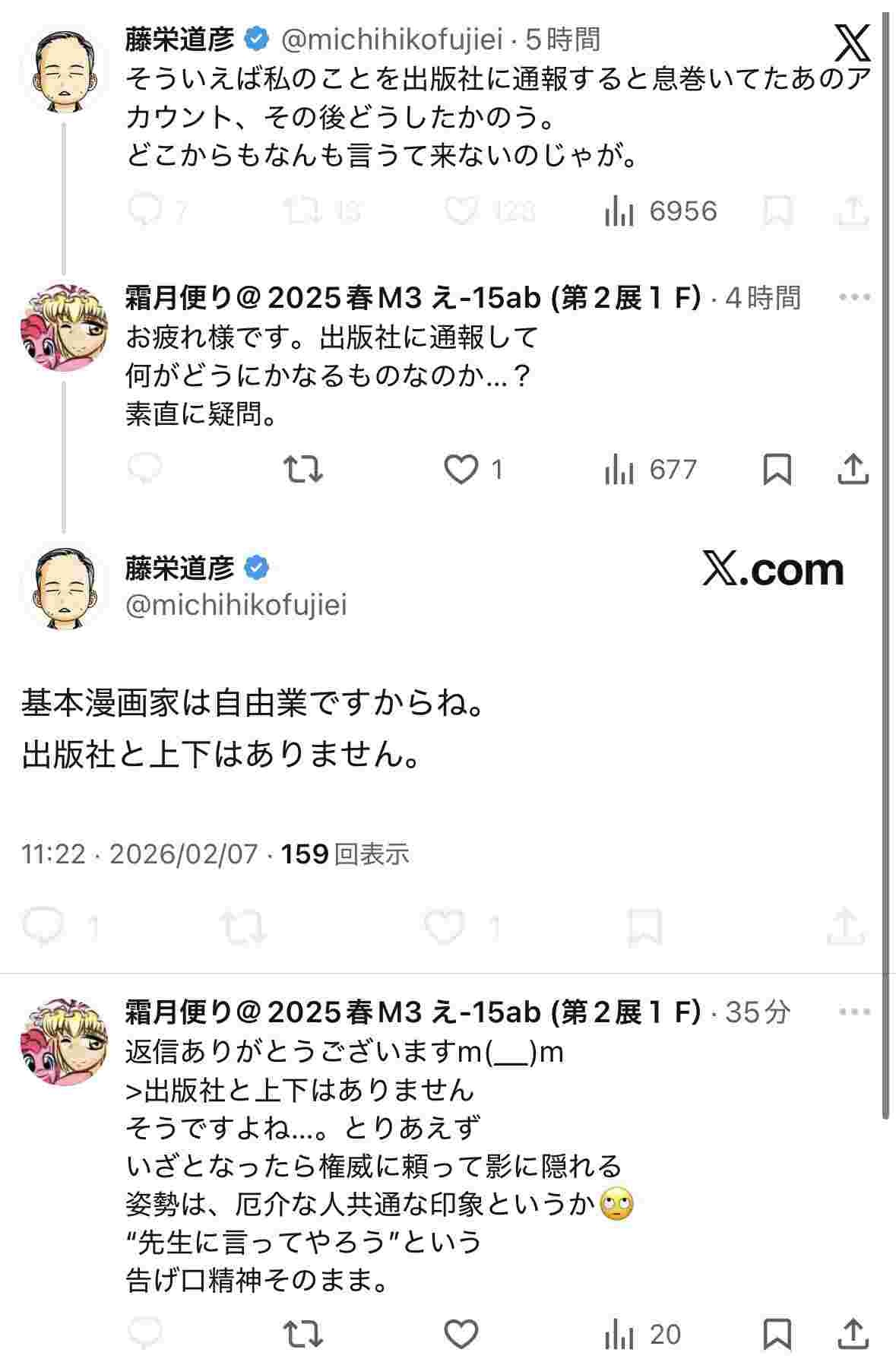The image size is (896, 1362).
Task: Open overflow menu on 霜月便り's 4時間 reply
Action: (x=855, y=297)
